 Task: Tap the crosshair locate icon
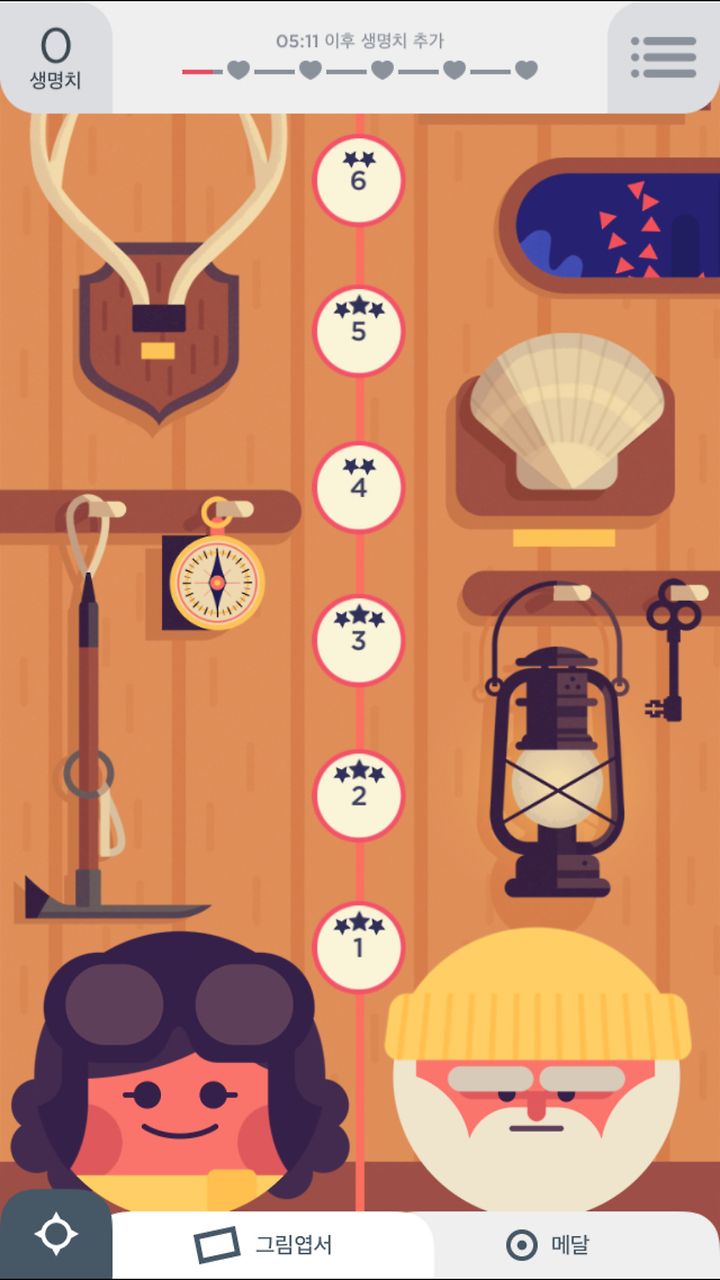[56, 1234]
